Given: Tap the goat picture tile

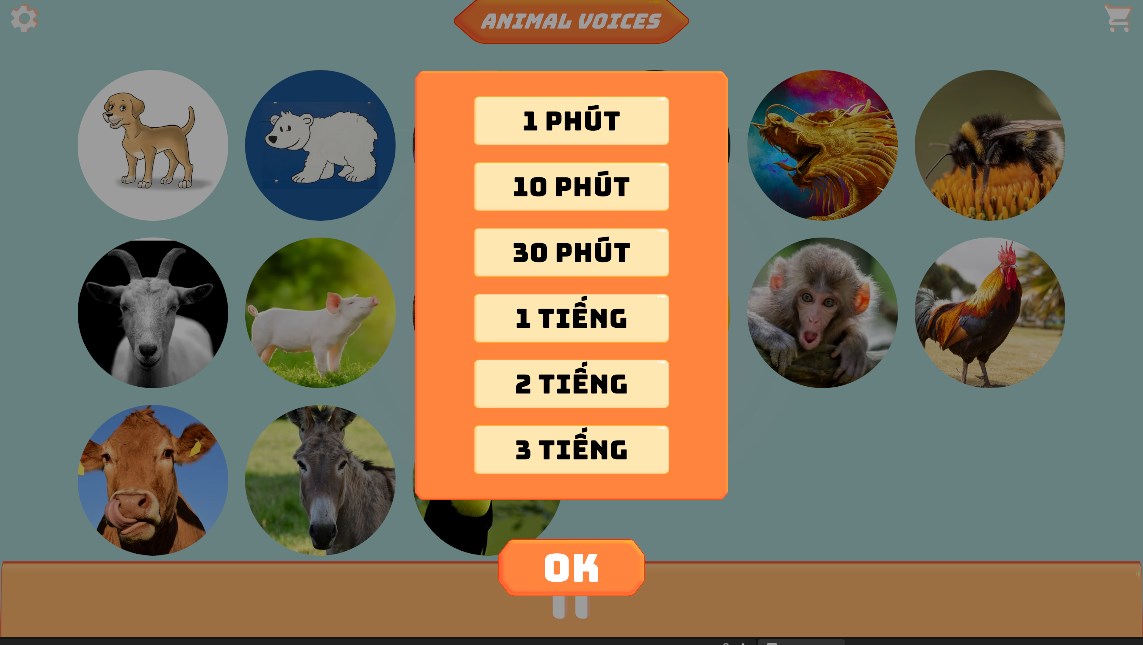Looking at the screenshot, I should pyautogui.click(x=153, y=313).
